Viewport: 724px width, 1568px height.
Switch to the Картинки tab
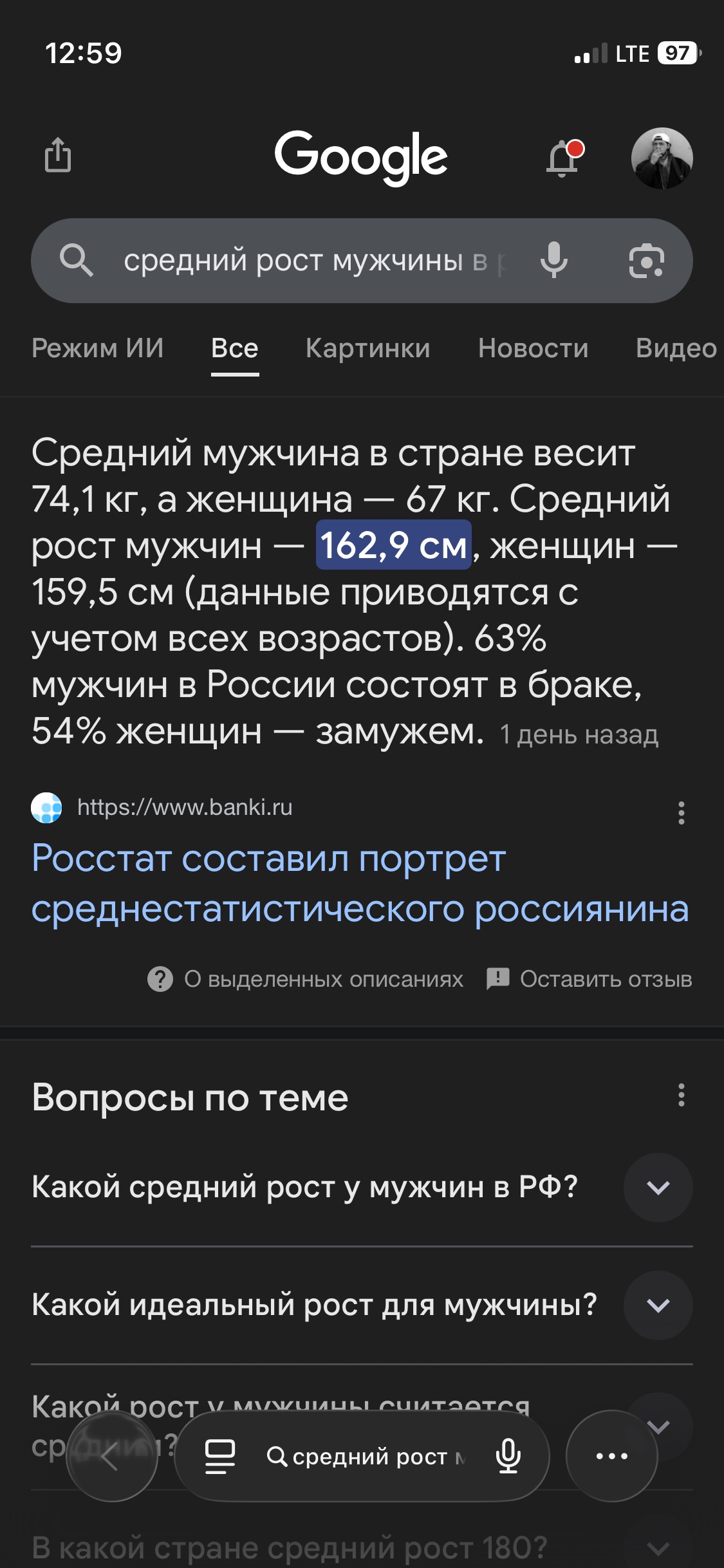click(x=367, y=348)
